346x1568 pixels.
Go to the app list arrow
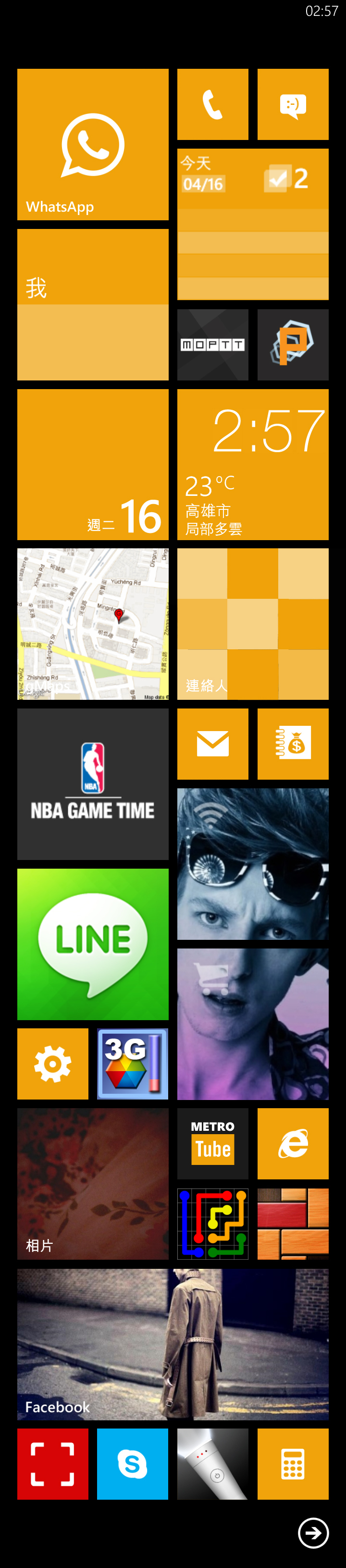(313, 1533)
